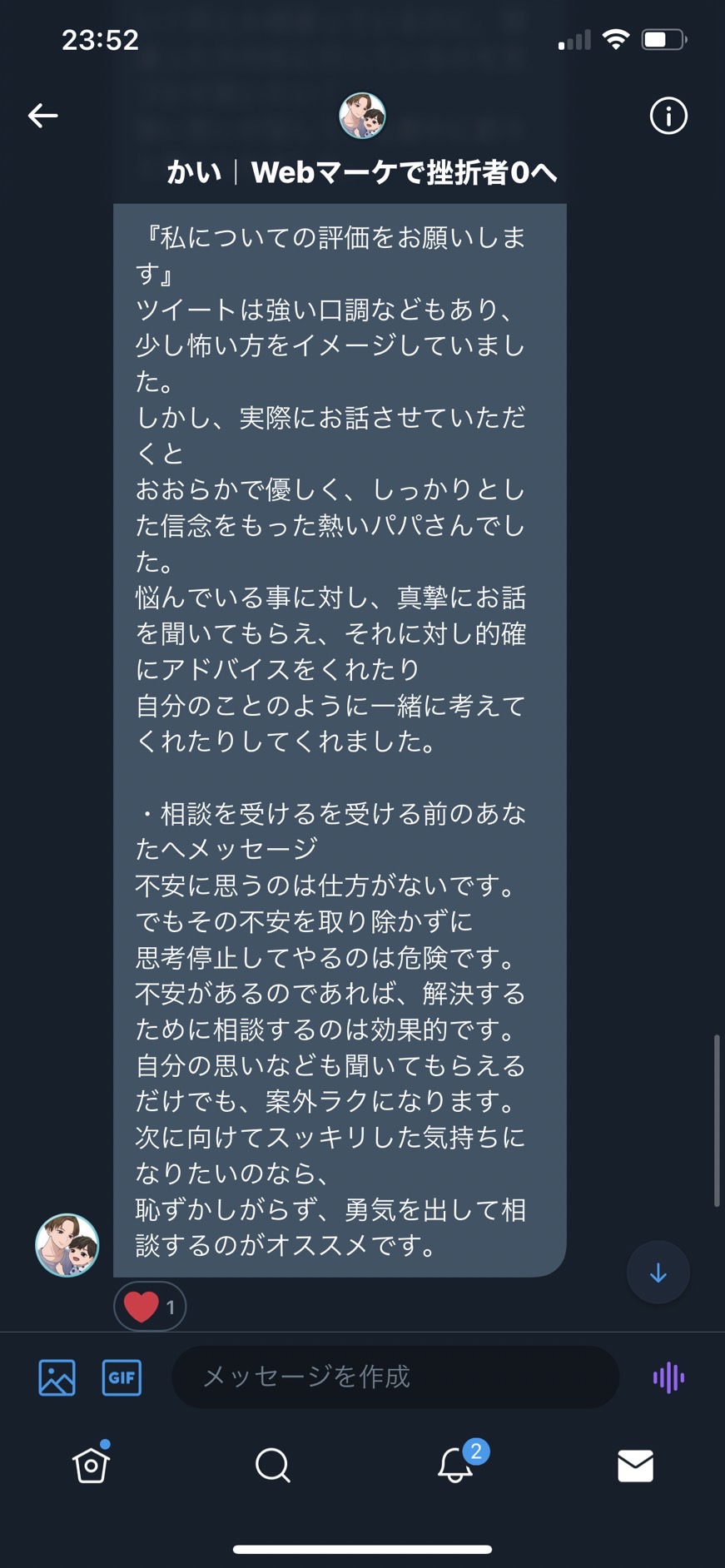
Task: Open the notifications bell tab
Action: point(456,1463)
